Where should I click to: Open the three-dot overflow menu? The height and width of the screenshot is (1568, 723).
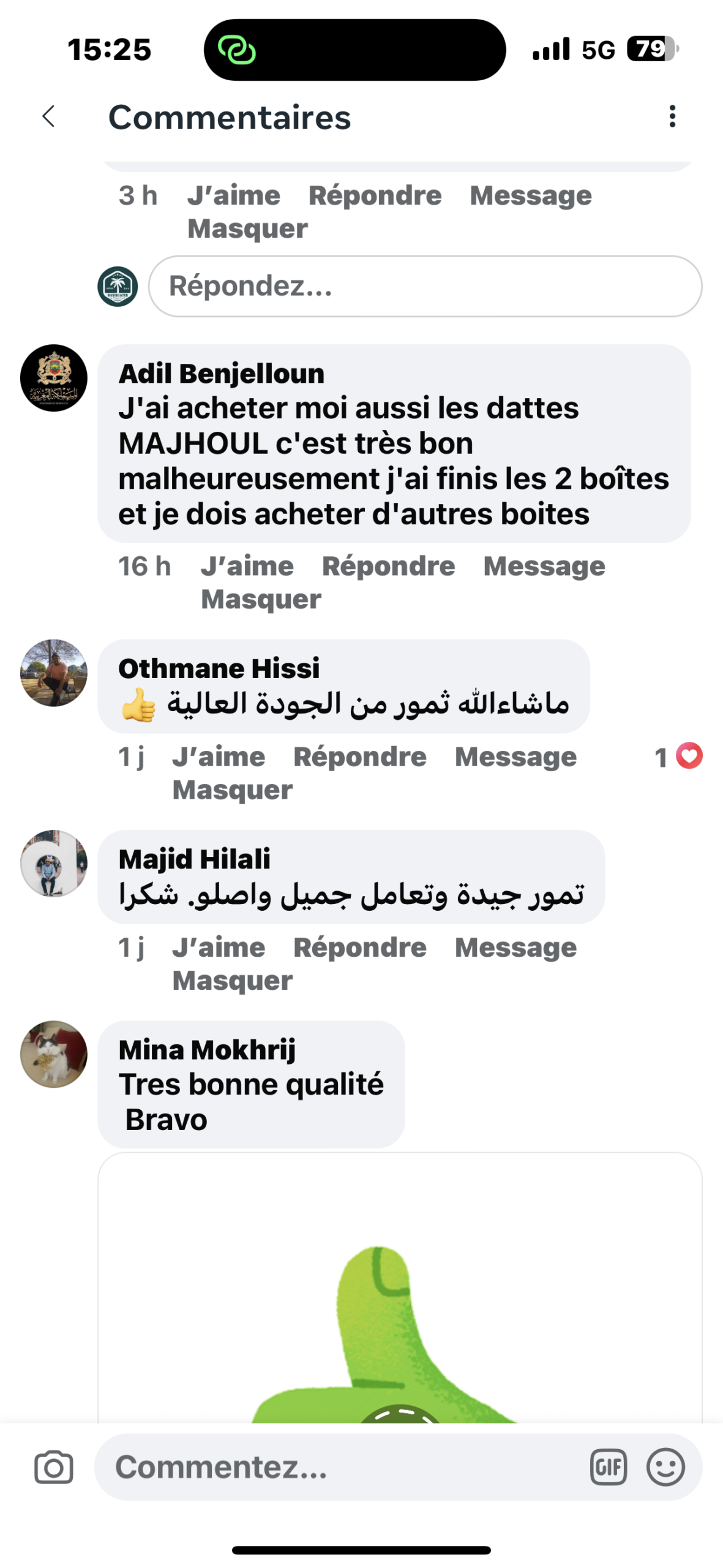point(672,116)
